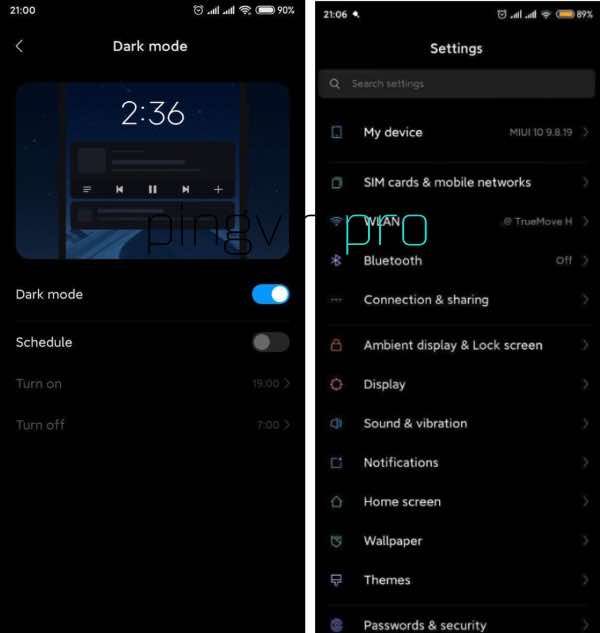Image resolution: width=600 pixels, height=633 pixels.
Task: Open Themes
Action: pos(457,580)
